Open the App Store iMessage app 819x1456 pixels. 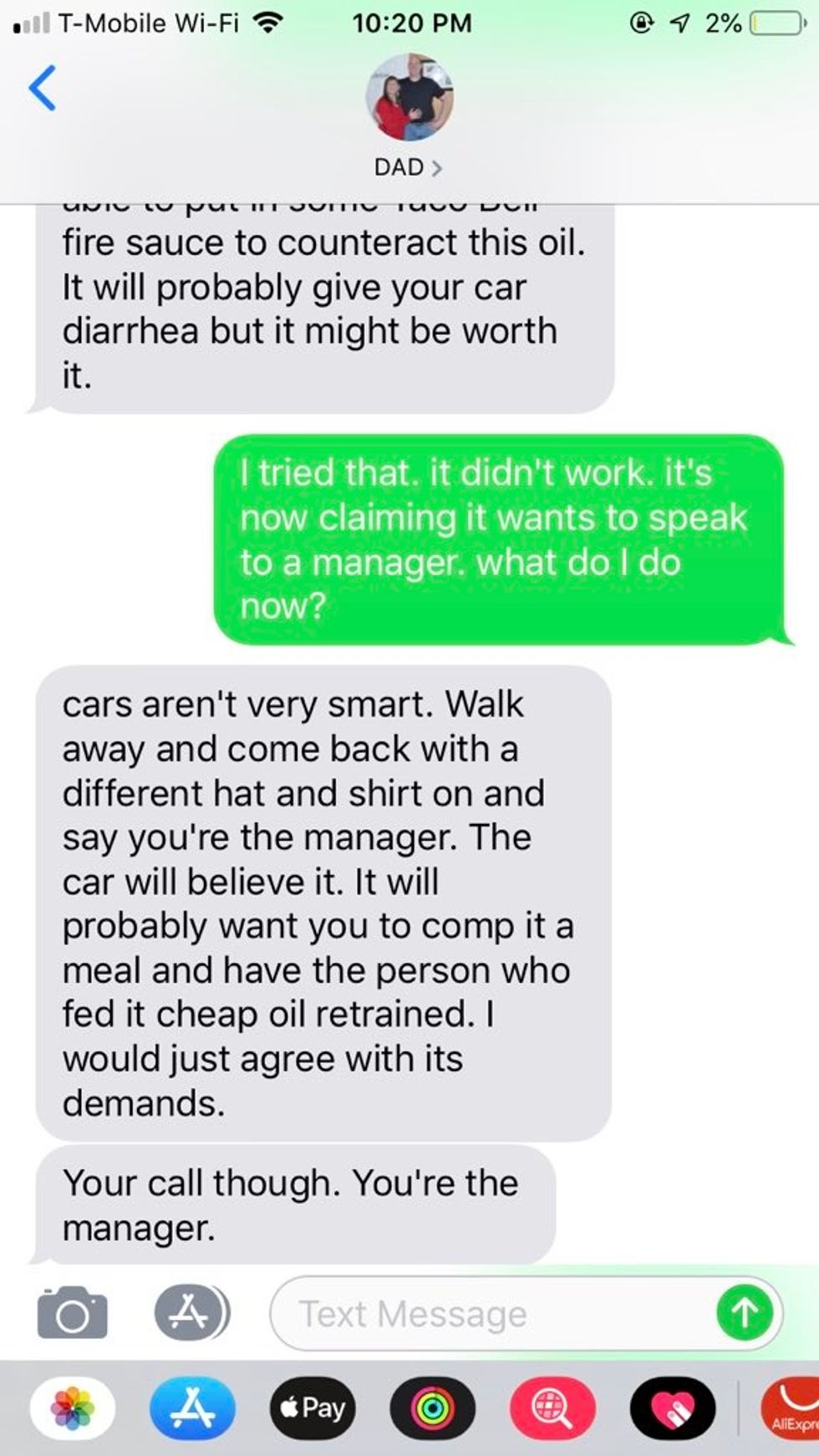click(192, 1409)
